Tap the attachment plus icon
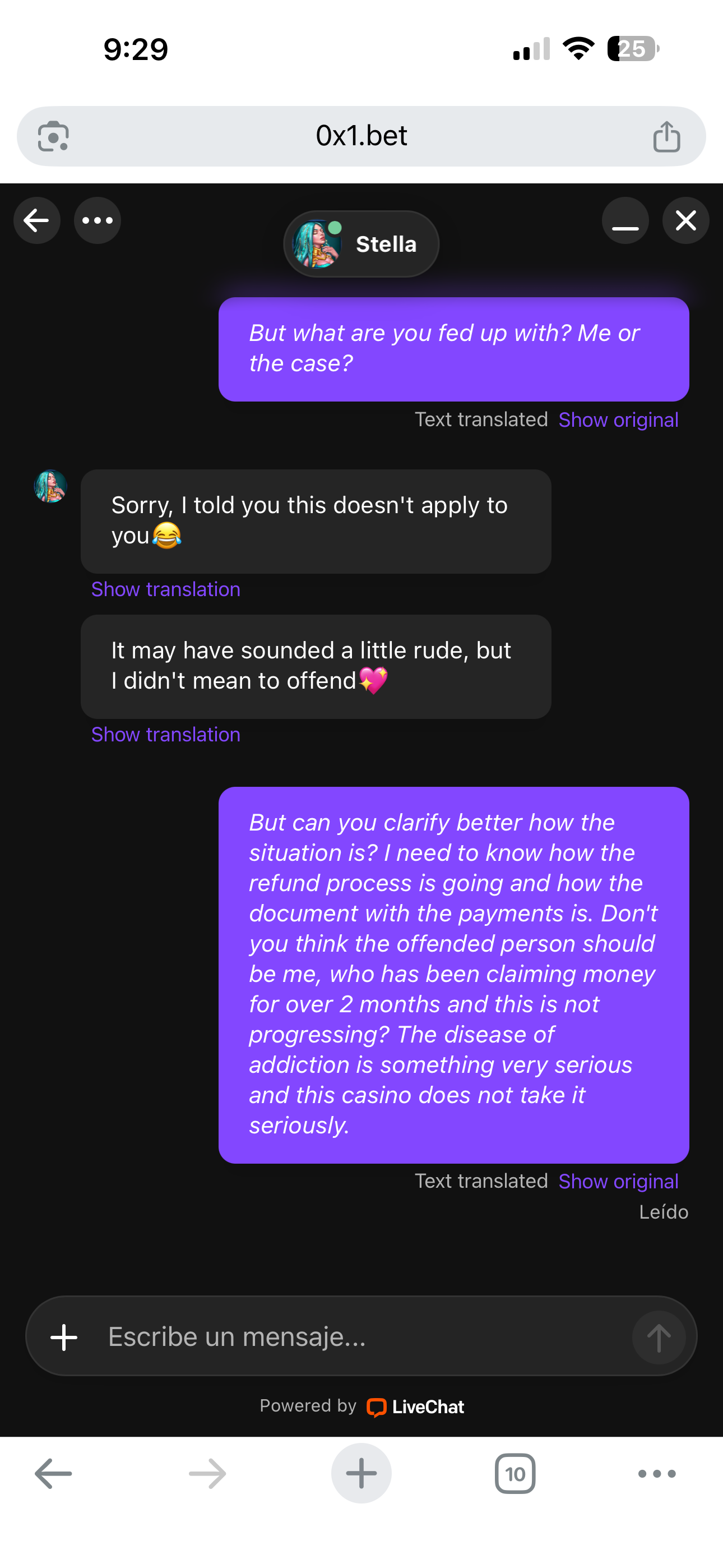The image size is (723, 1568). pos(64,1338)
